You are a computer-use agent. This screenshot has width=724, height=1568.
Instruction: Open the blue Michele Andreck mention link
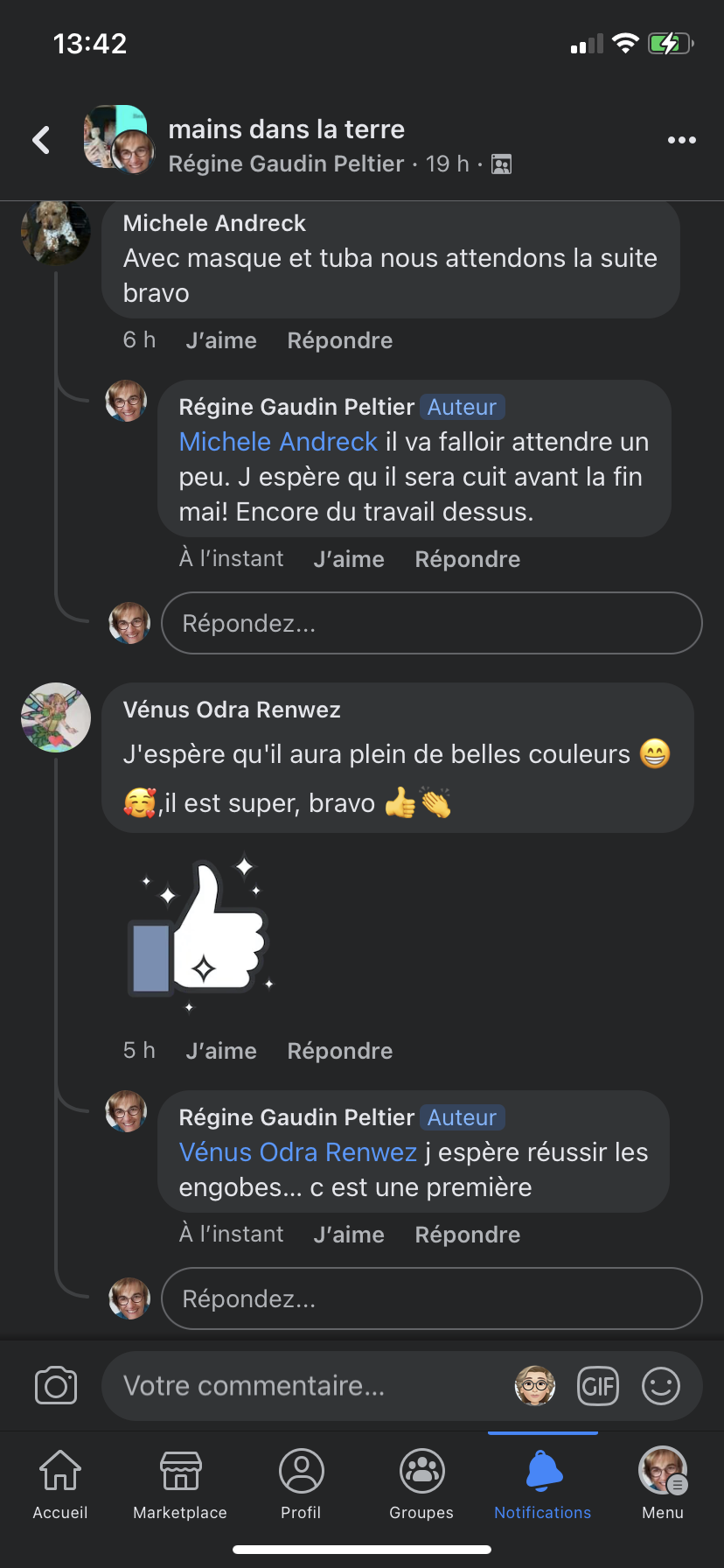[x=278, y=442]
